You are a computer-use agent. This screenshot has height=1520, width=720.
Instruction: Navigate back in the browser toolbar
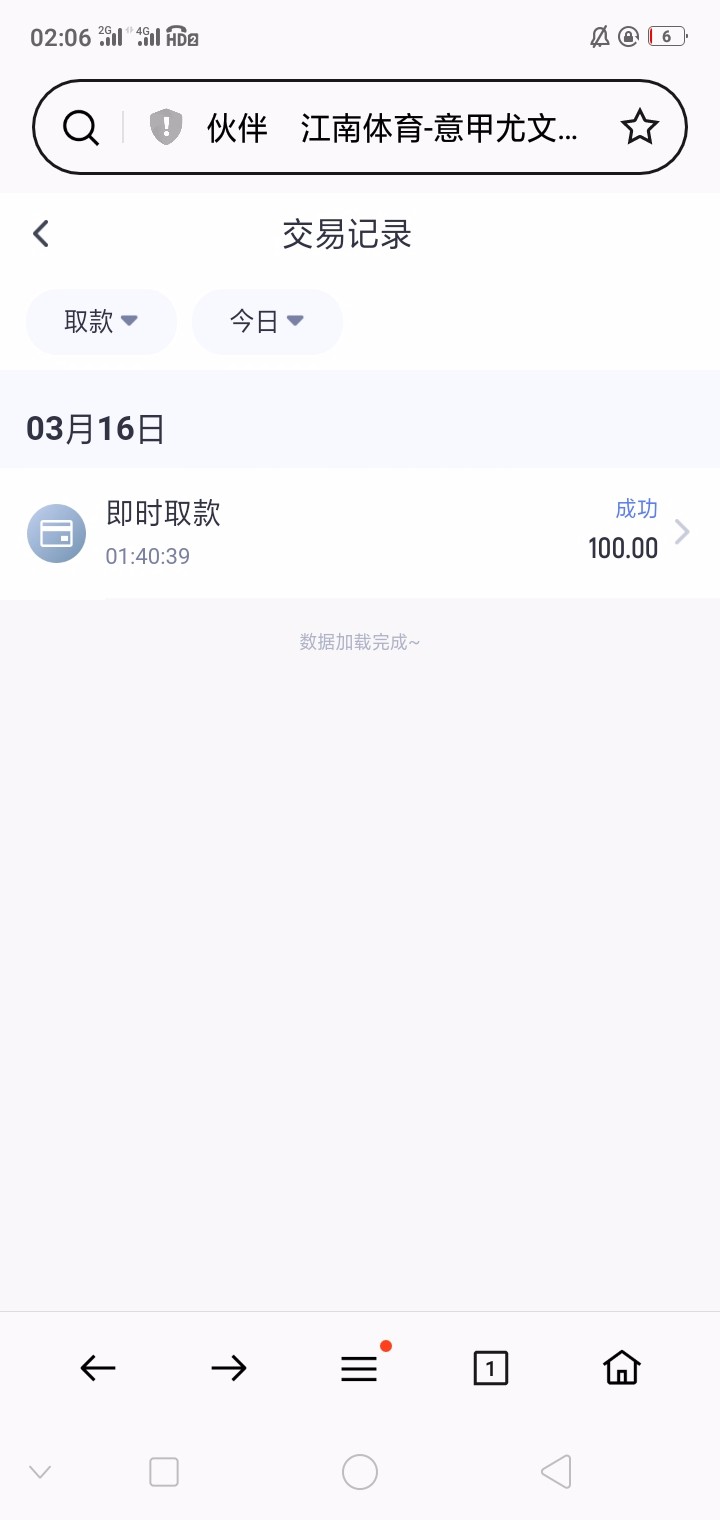click(98, 1368)
